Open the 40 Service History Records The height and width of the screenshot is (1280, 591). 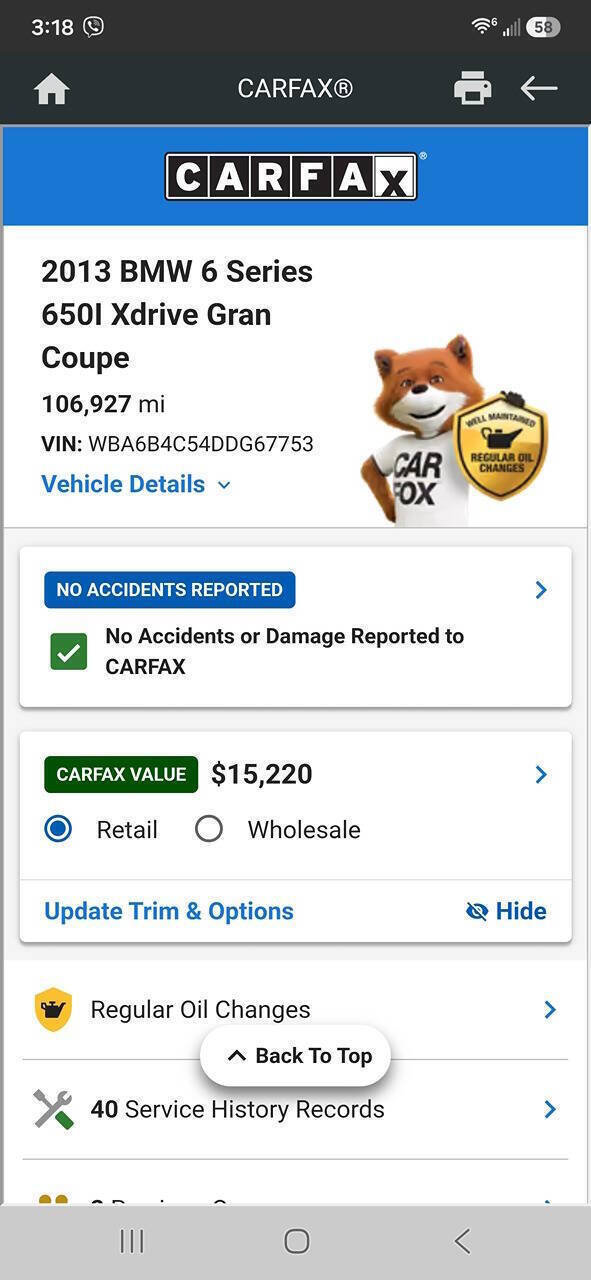click(x=296, y=1109)
